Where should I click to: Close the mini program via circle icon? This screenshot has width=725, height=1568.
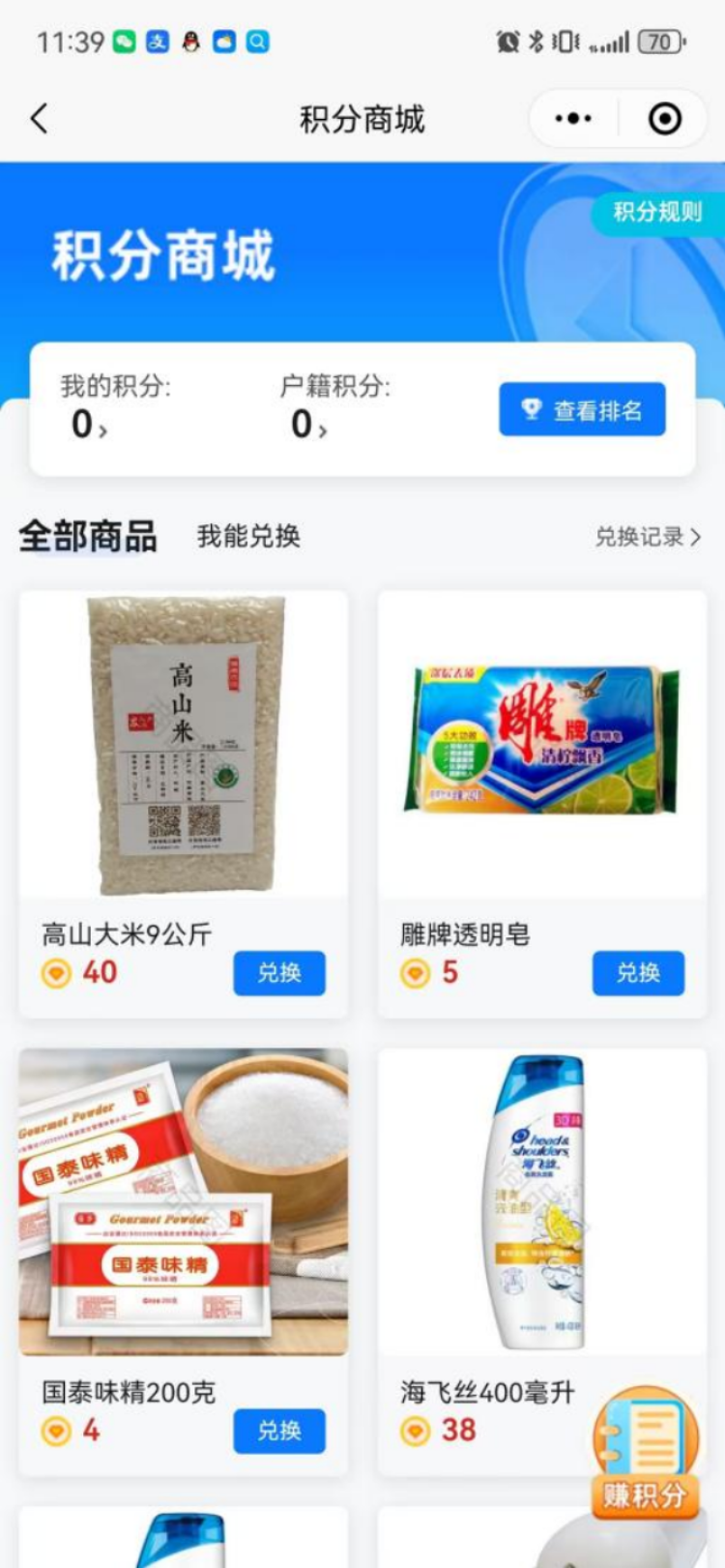click(665, 119)
